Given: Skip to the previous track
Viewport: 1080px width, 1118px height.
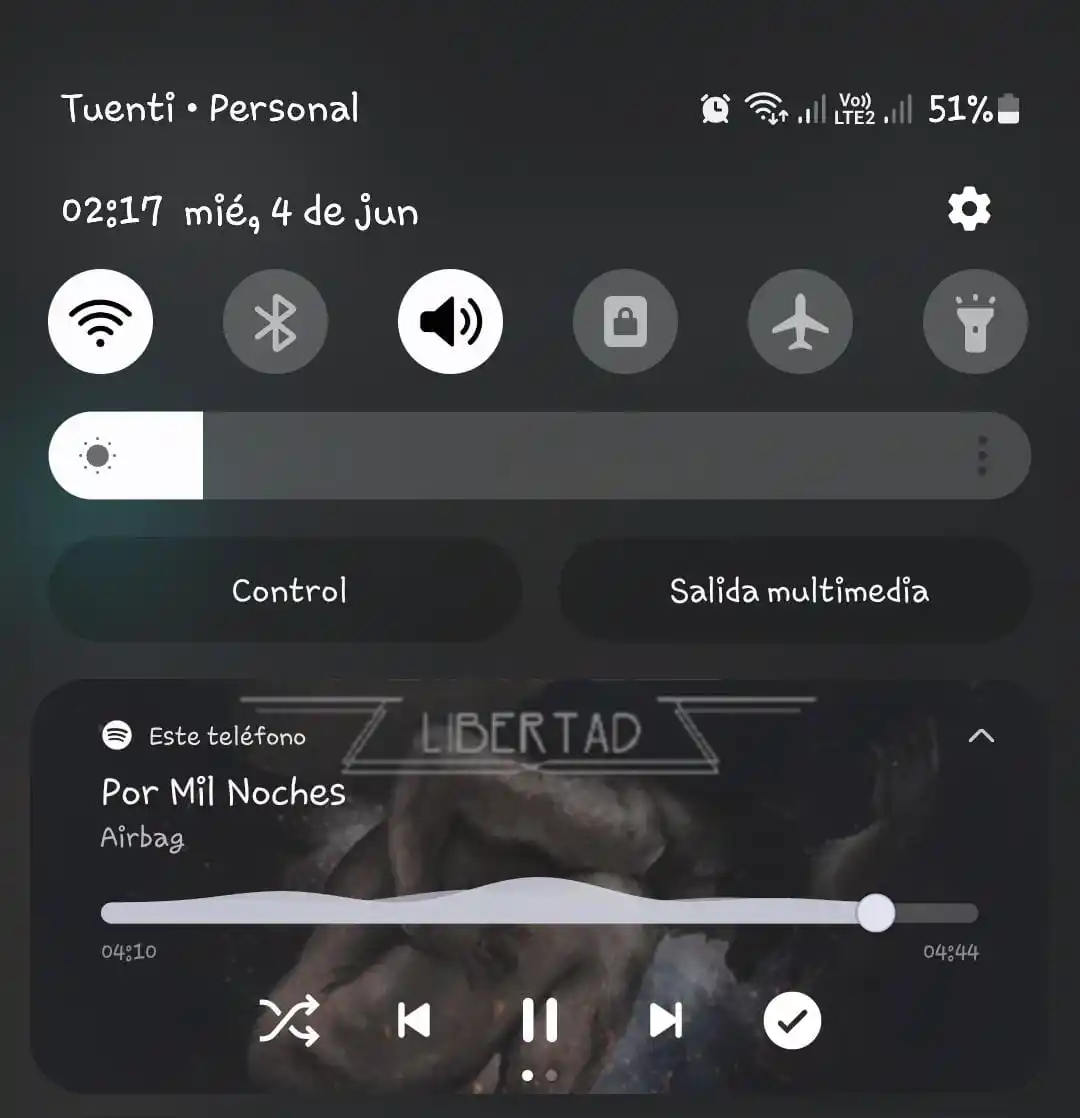Looking at the screenshot, I should pyautogui.click(x=413, y=1021).
